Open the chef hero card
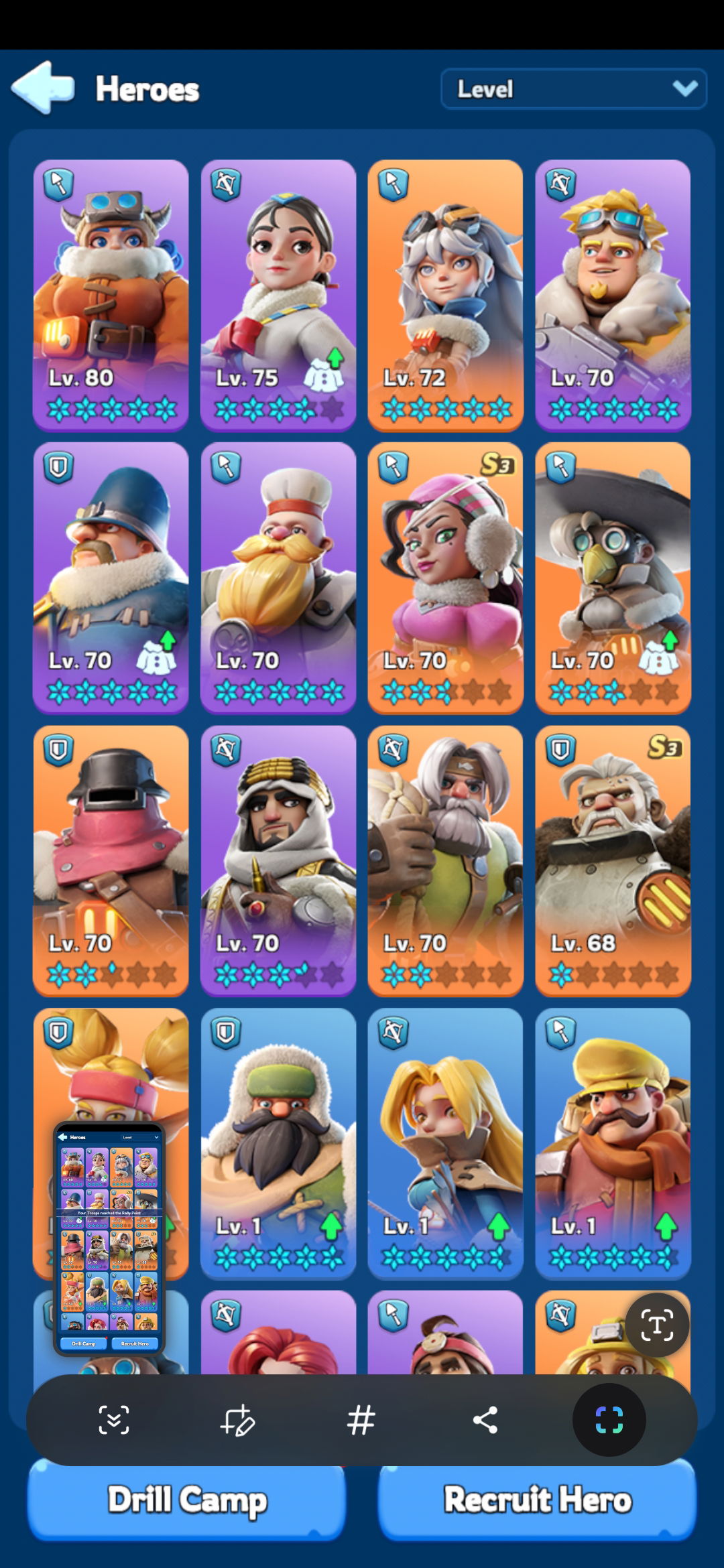The image size is (724, 1568). click(278, 578)
